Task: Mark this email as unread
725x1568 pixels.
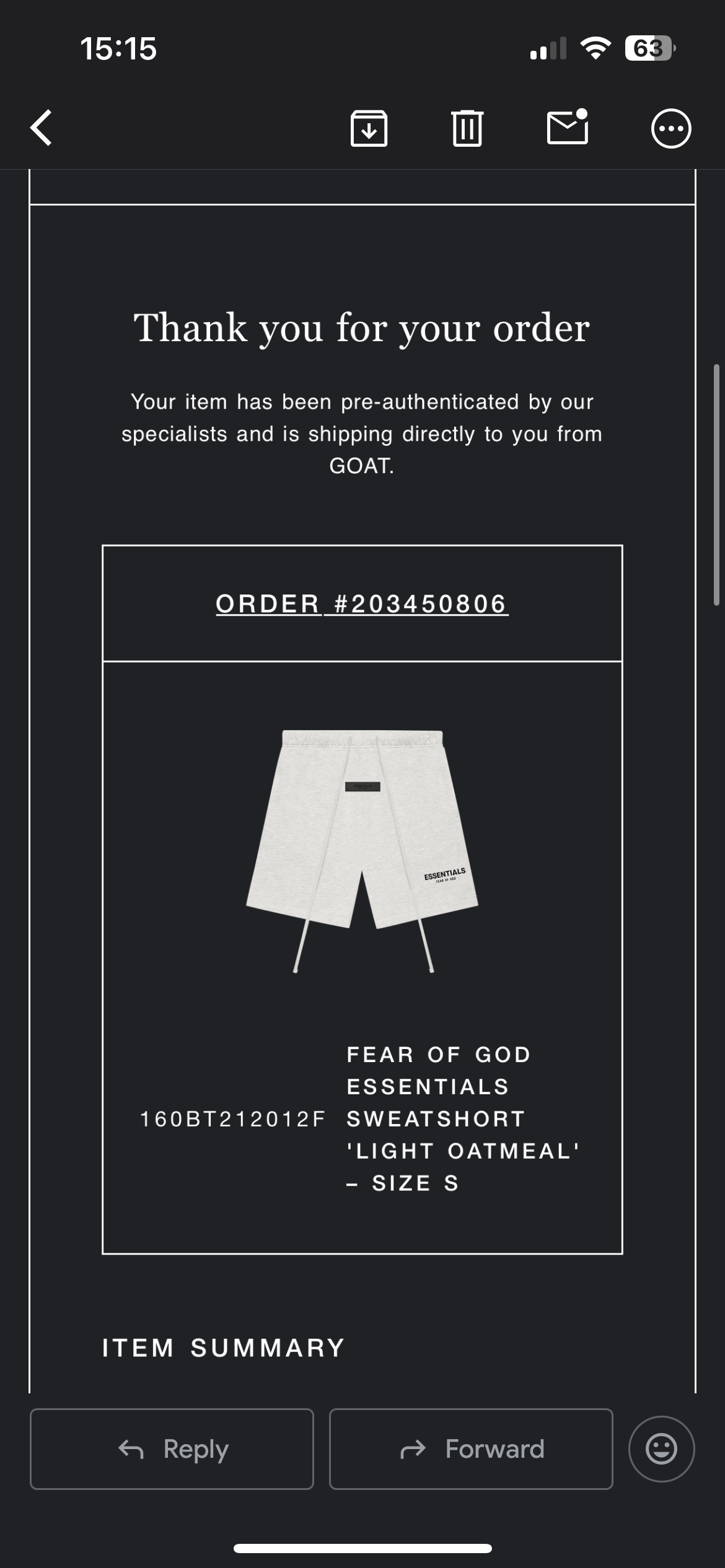Action: click(567, 127)
